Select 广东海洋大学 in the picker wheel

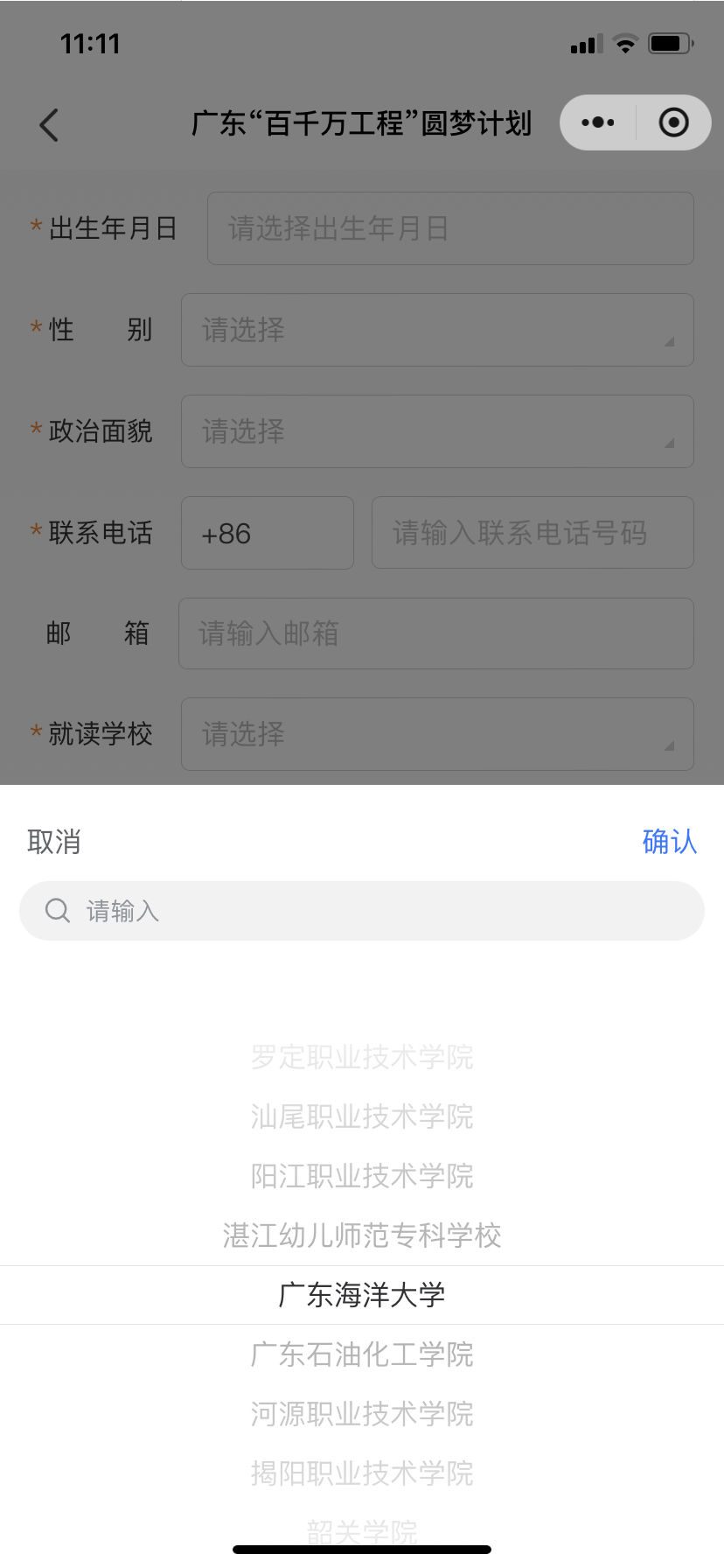point(362,1294)
